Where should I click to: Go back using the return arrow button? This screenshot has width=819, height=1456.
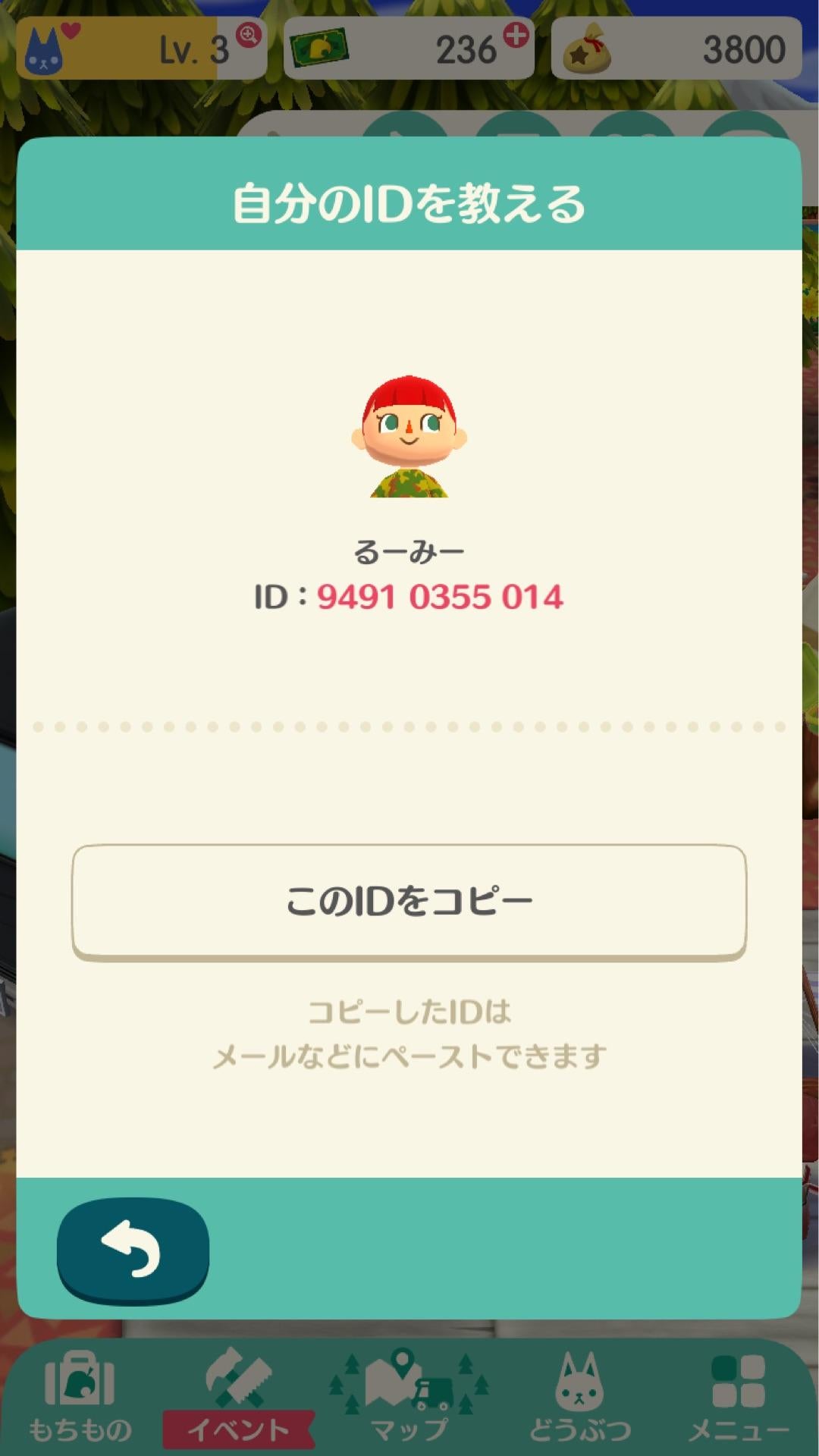click(133, 1250)
